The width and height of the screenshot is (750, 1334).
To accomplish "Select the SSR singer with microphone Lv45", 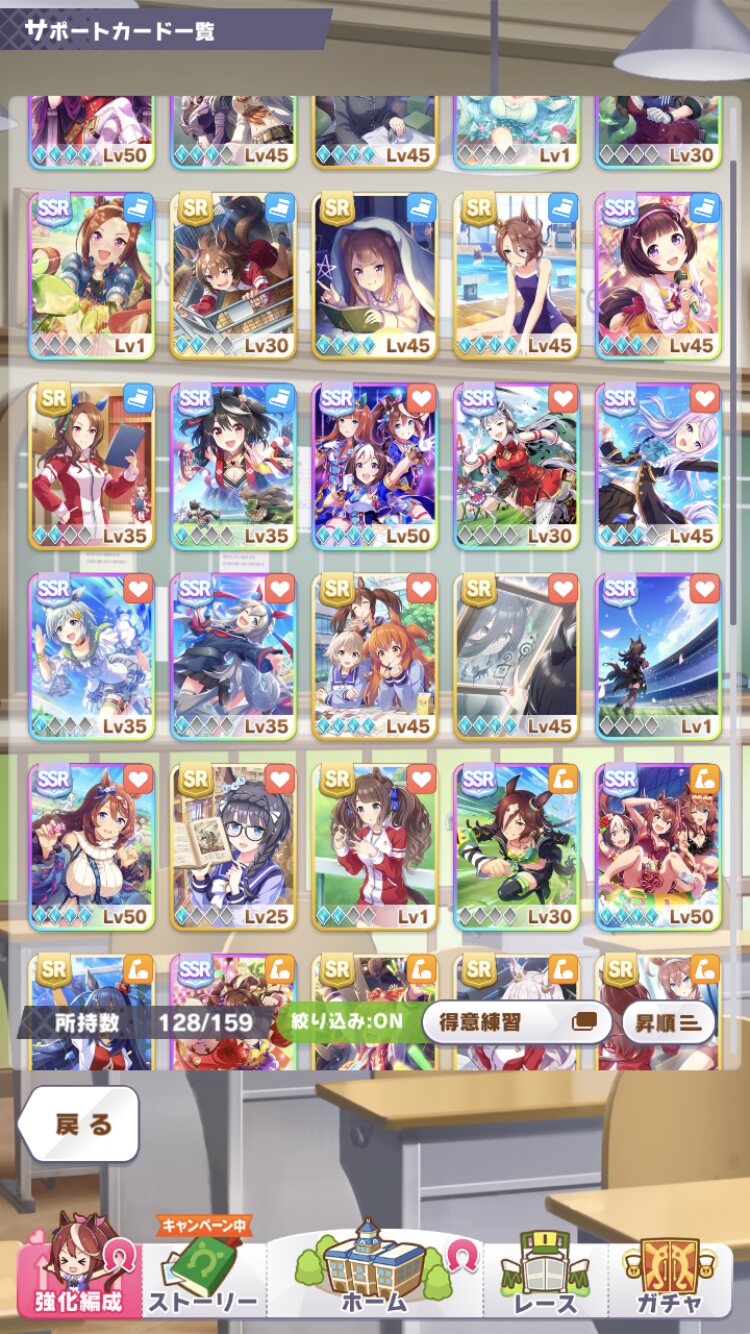I will pos(658,276).
